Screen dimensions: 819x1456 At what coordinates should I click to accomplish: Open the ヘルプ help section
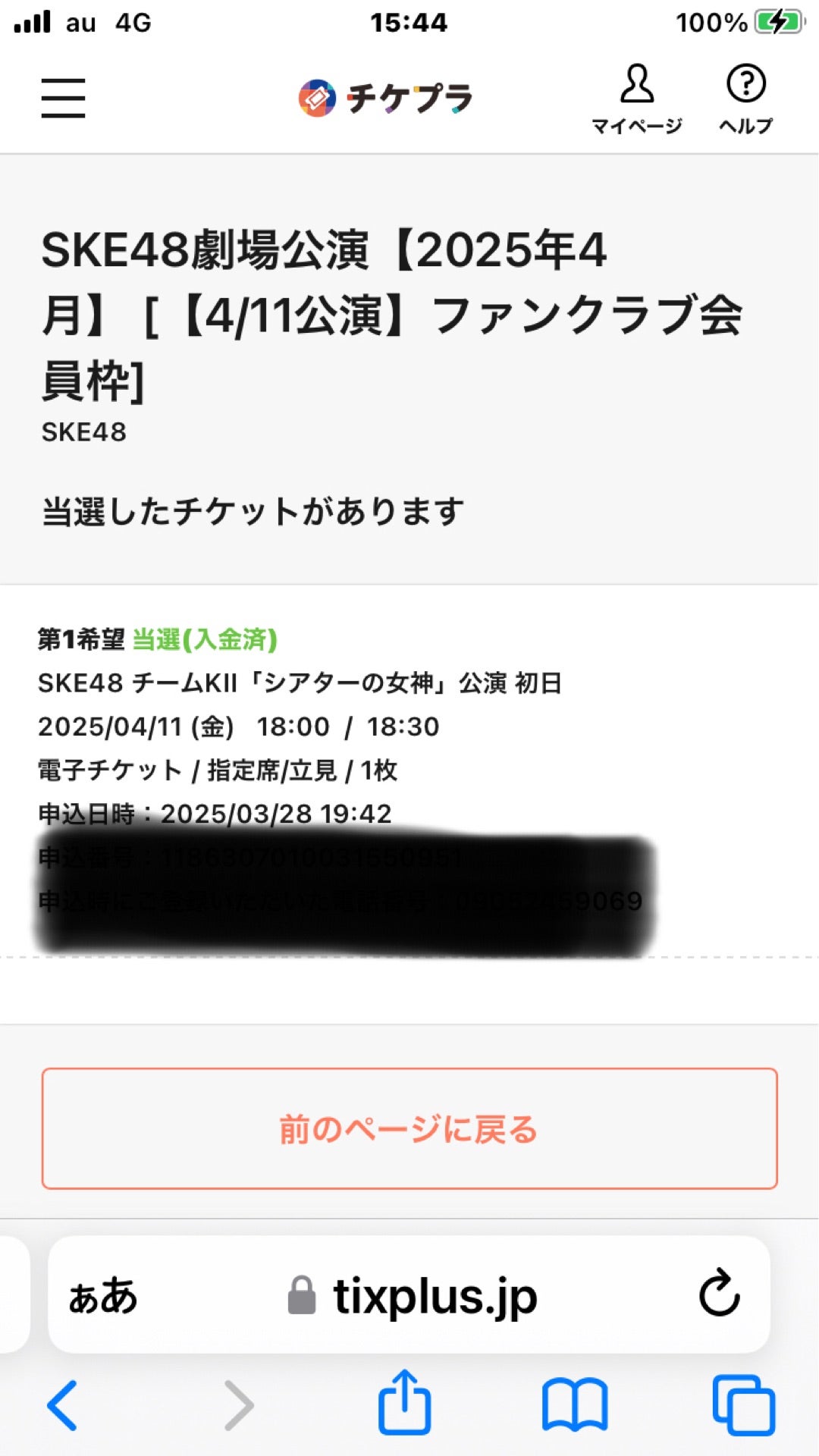(x=746, y=99)
